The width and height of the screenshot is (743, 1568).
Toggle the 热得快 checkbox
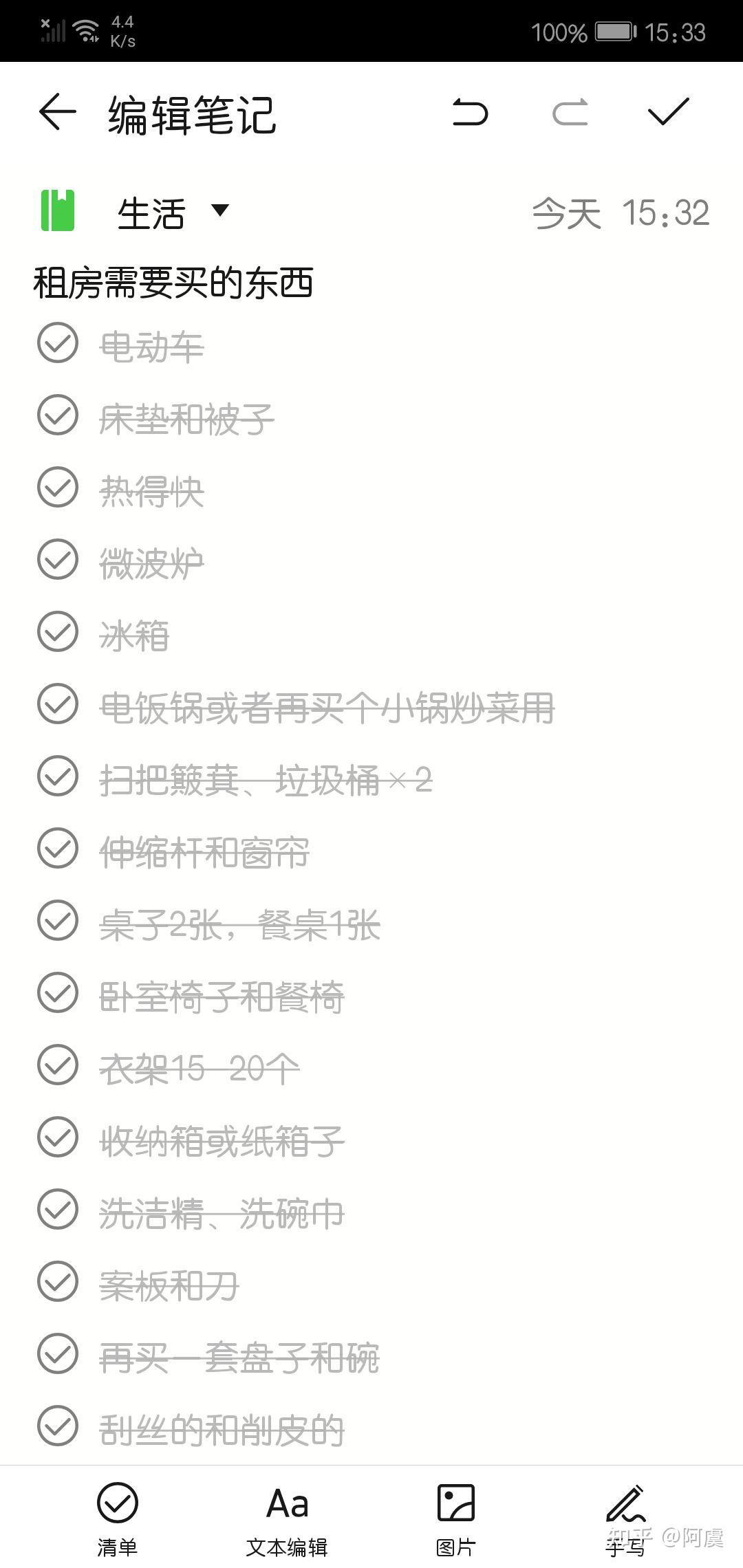[58, 487]
